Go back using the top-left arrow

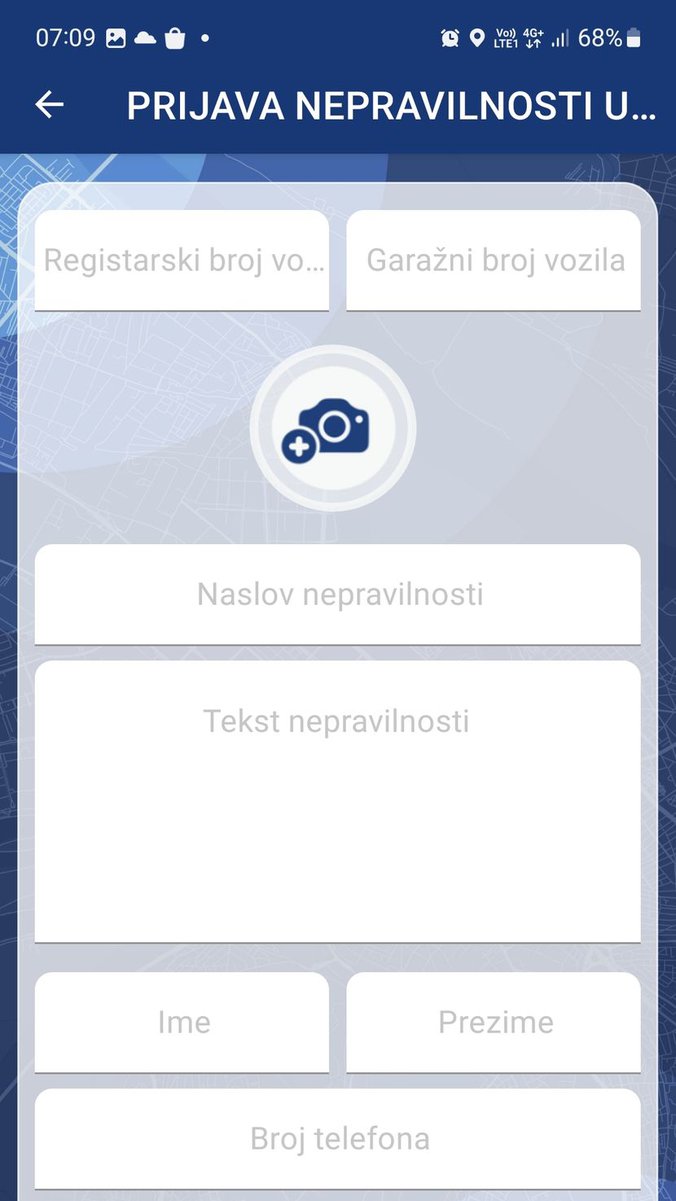(x=49, y=105)
